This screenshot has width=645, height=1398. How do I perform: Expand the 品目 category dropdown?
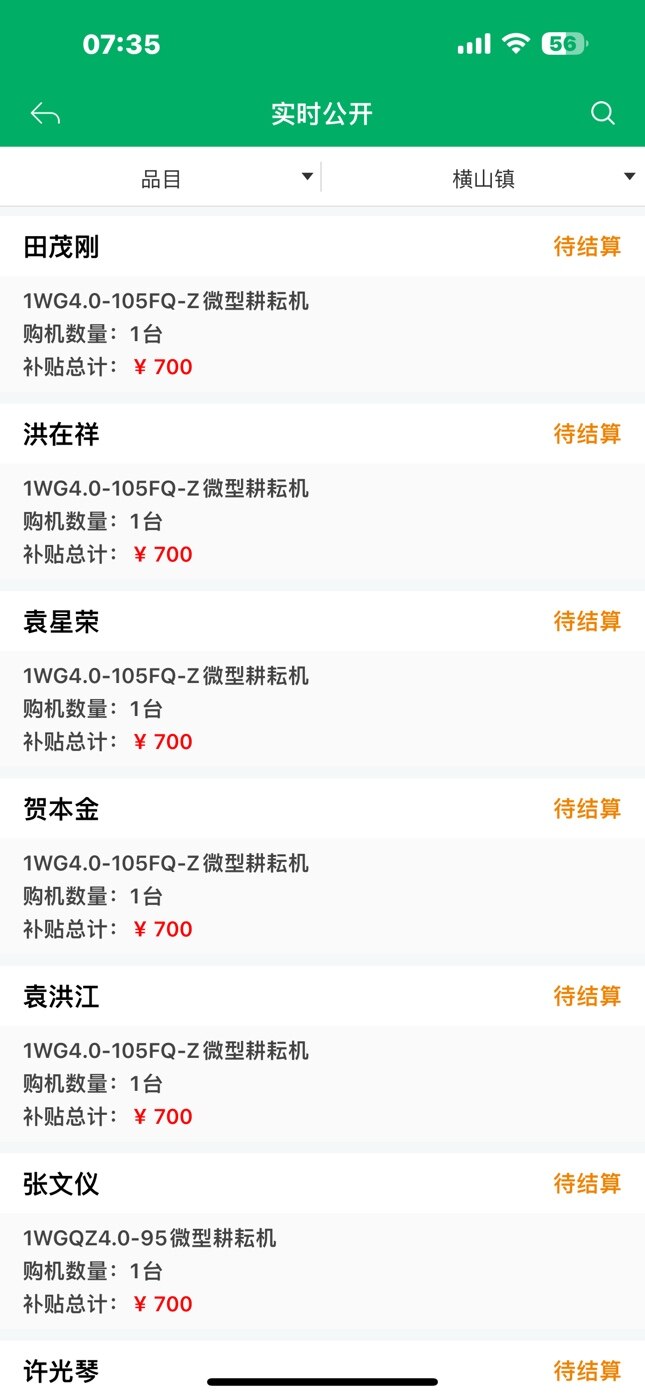coord(162,179)
